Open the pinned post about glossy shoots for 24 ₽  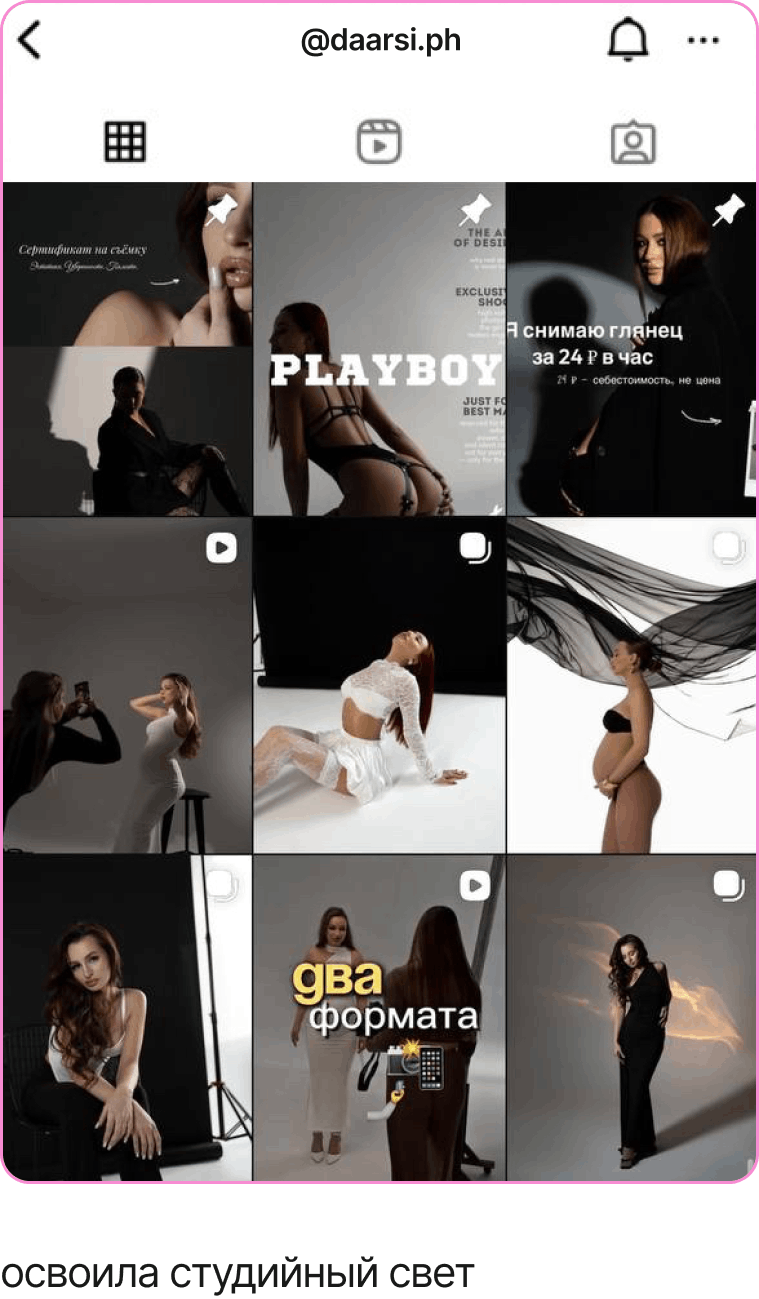pos(631,349)
